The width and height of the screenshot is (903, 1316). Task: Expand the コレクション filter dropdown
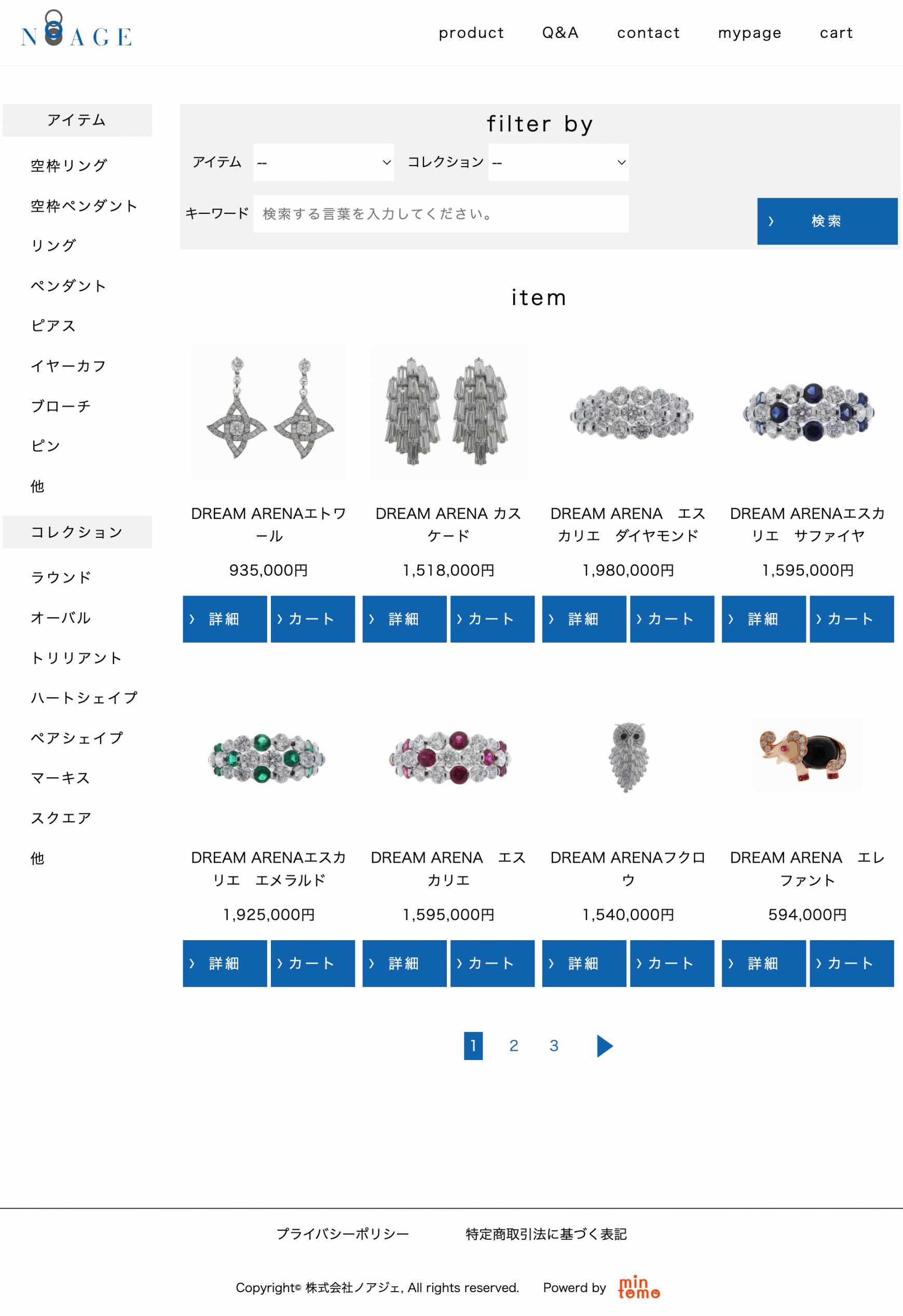558,162
